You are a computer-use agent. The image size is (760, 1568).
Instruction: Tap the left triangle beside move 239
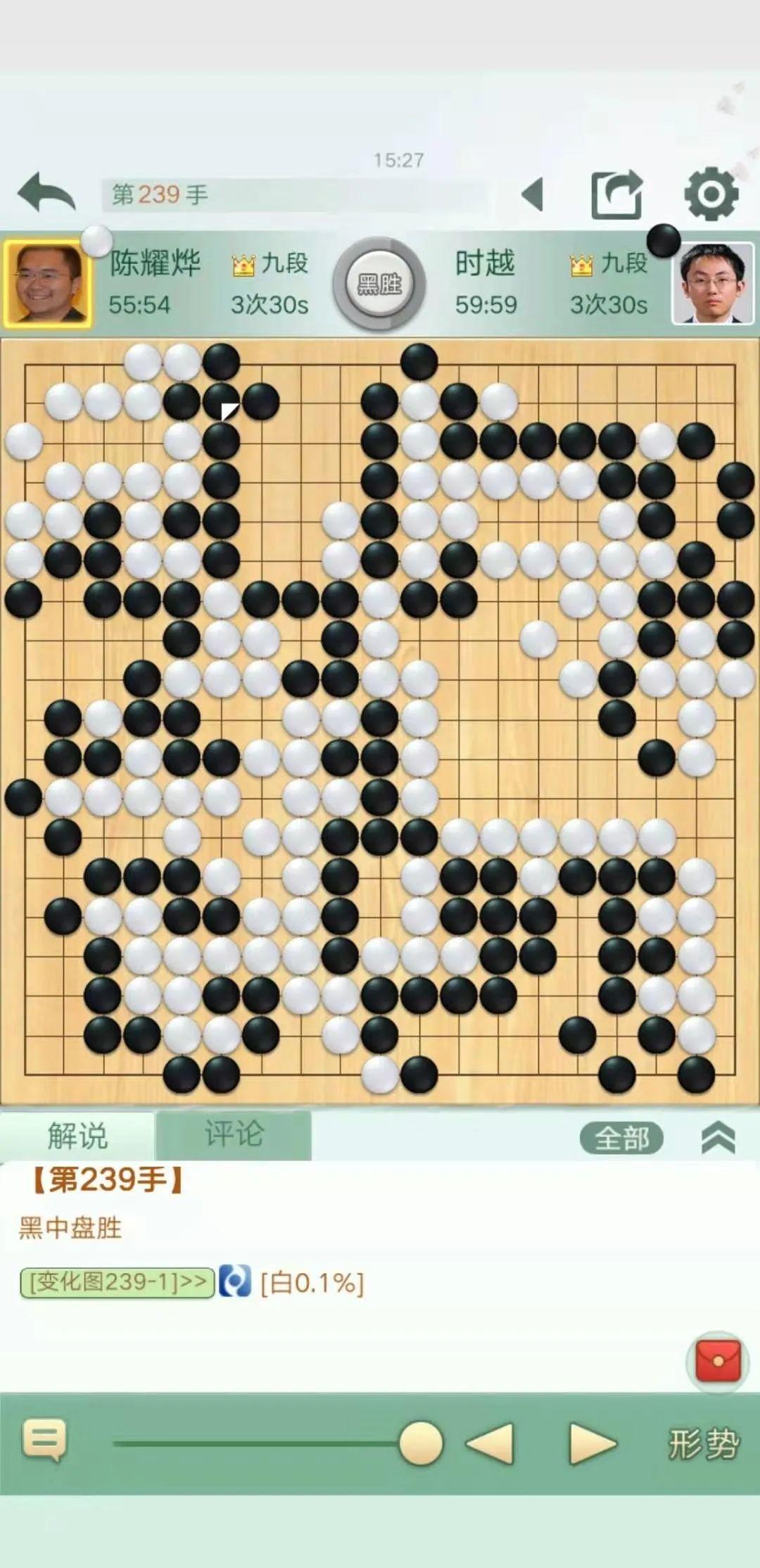pyautogui.click(x=533, y=194)
